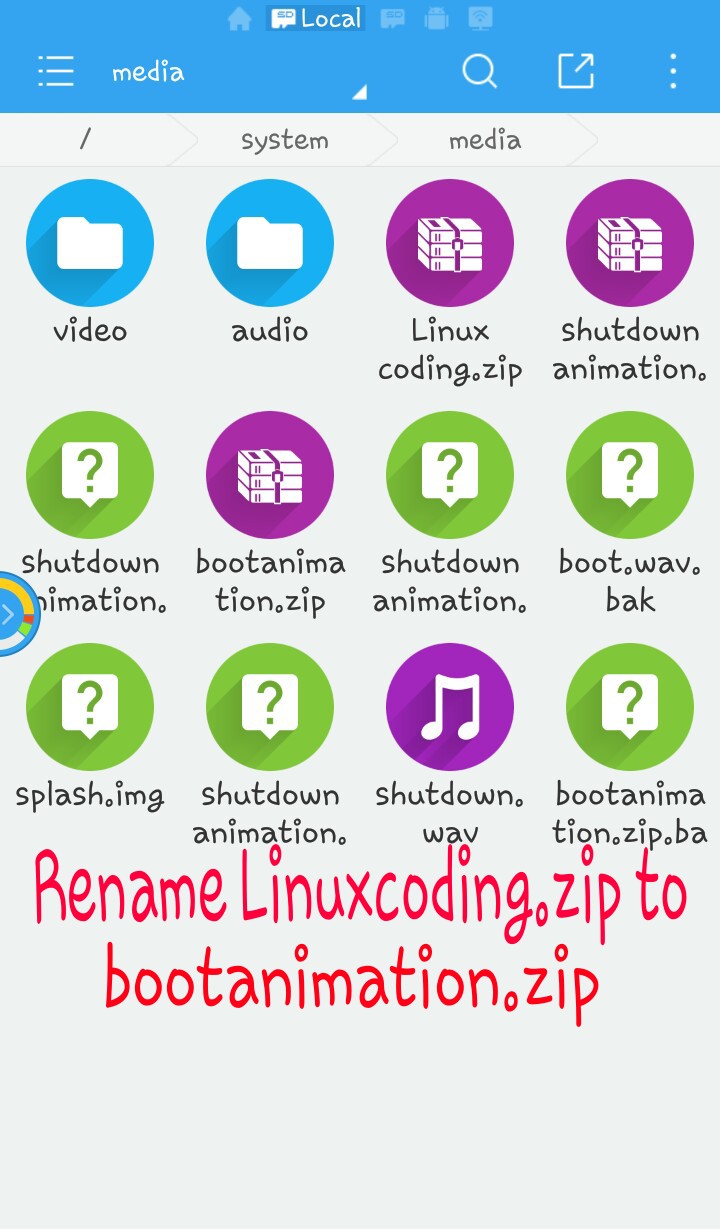
Task: Open the search icon in toolbar
Action: (x=479, y=71)
